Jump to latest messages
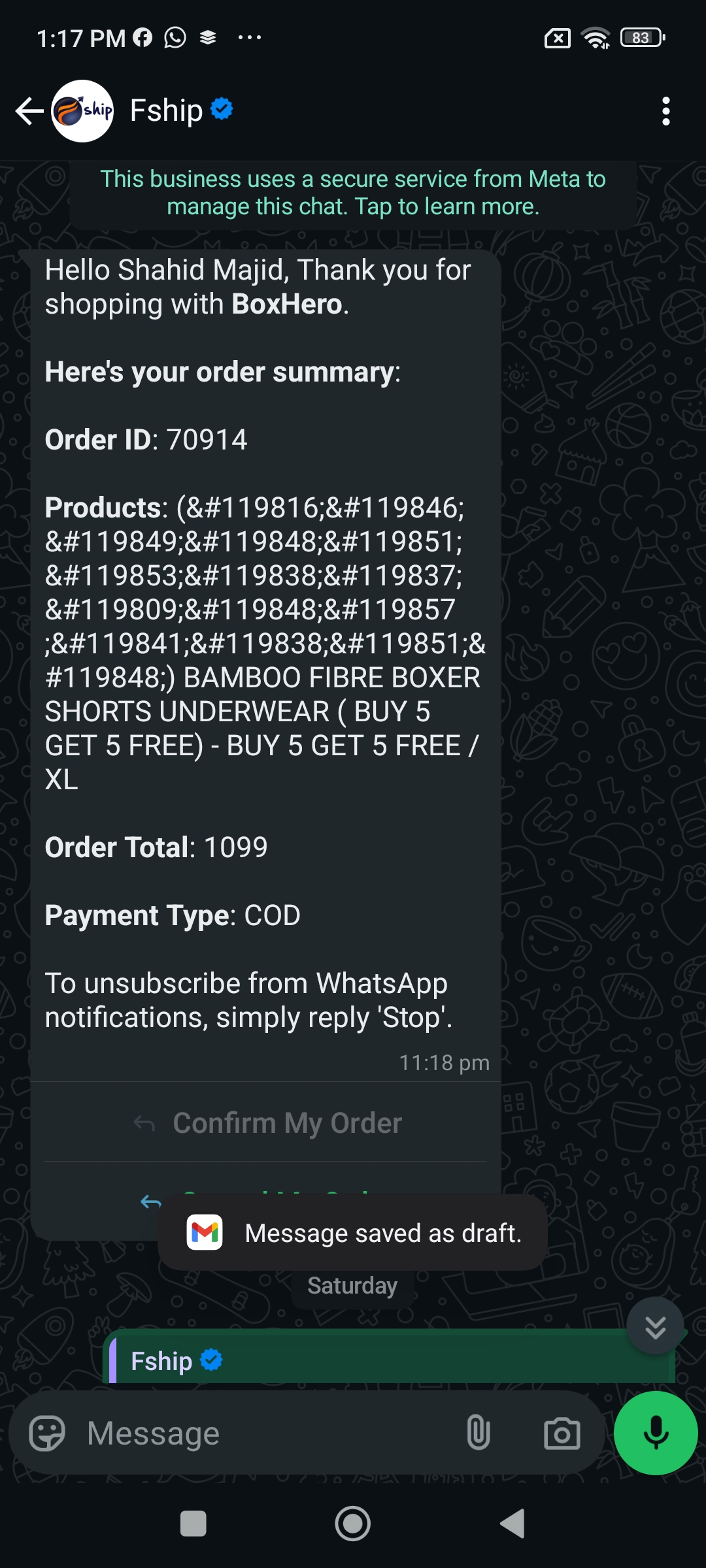 click(655, 1326)
